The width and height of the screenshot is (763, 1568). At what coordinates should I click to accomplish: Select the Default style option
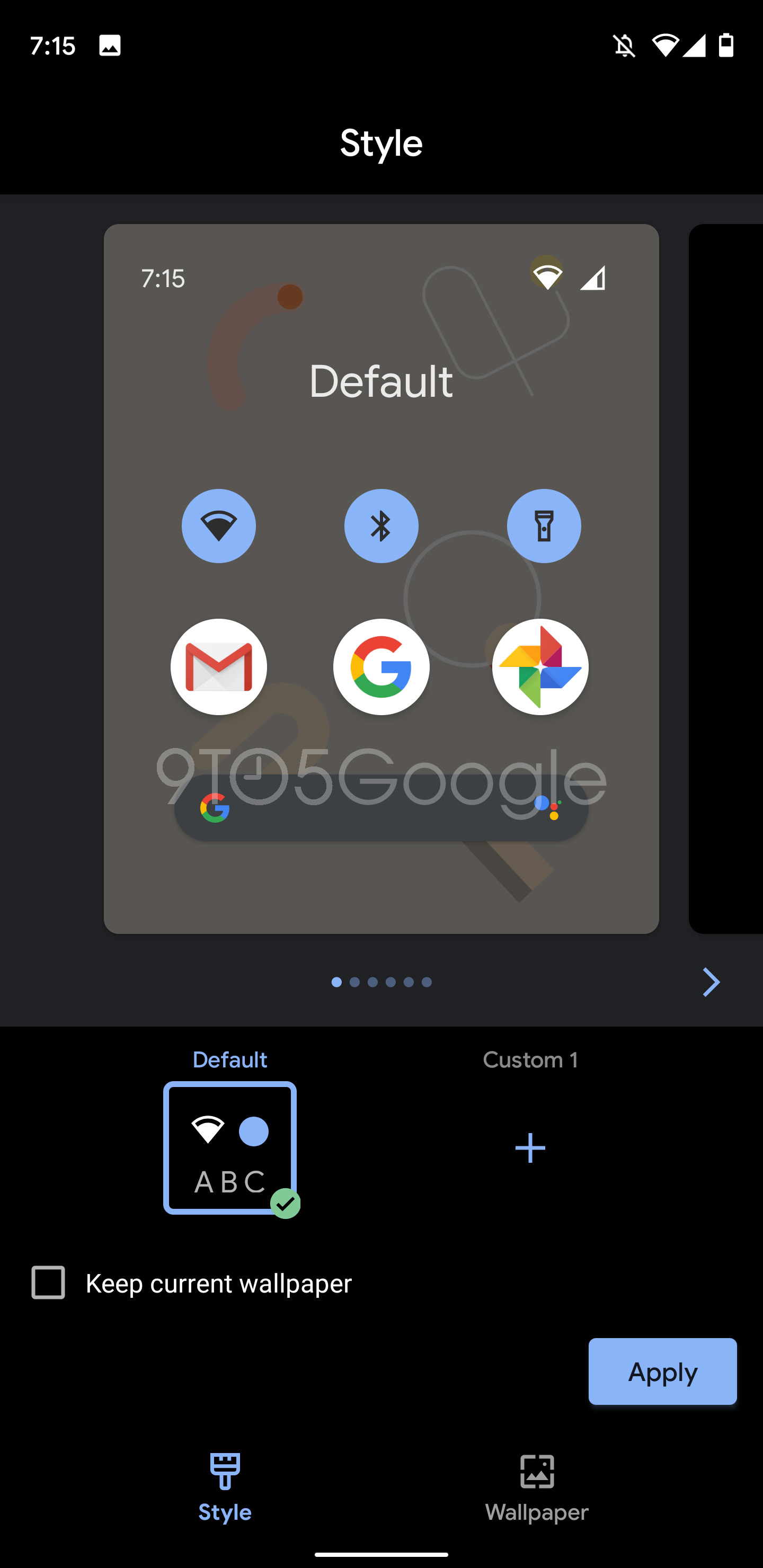[229, 1147]
